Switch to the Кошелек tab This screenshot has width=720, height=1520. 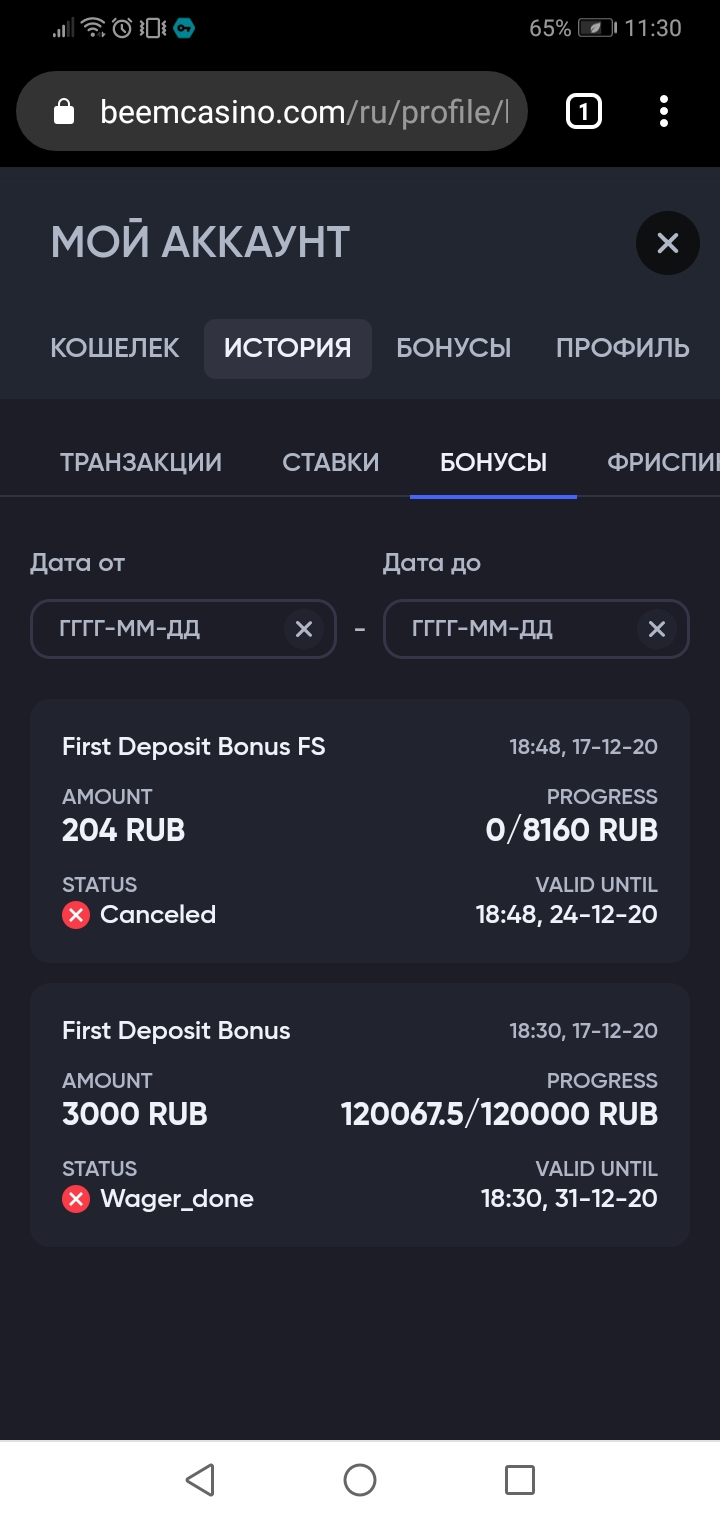point(115,348)
